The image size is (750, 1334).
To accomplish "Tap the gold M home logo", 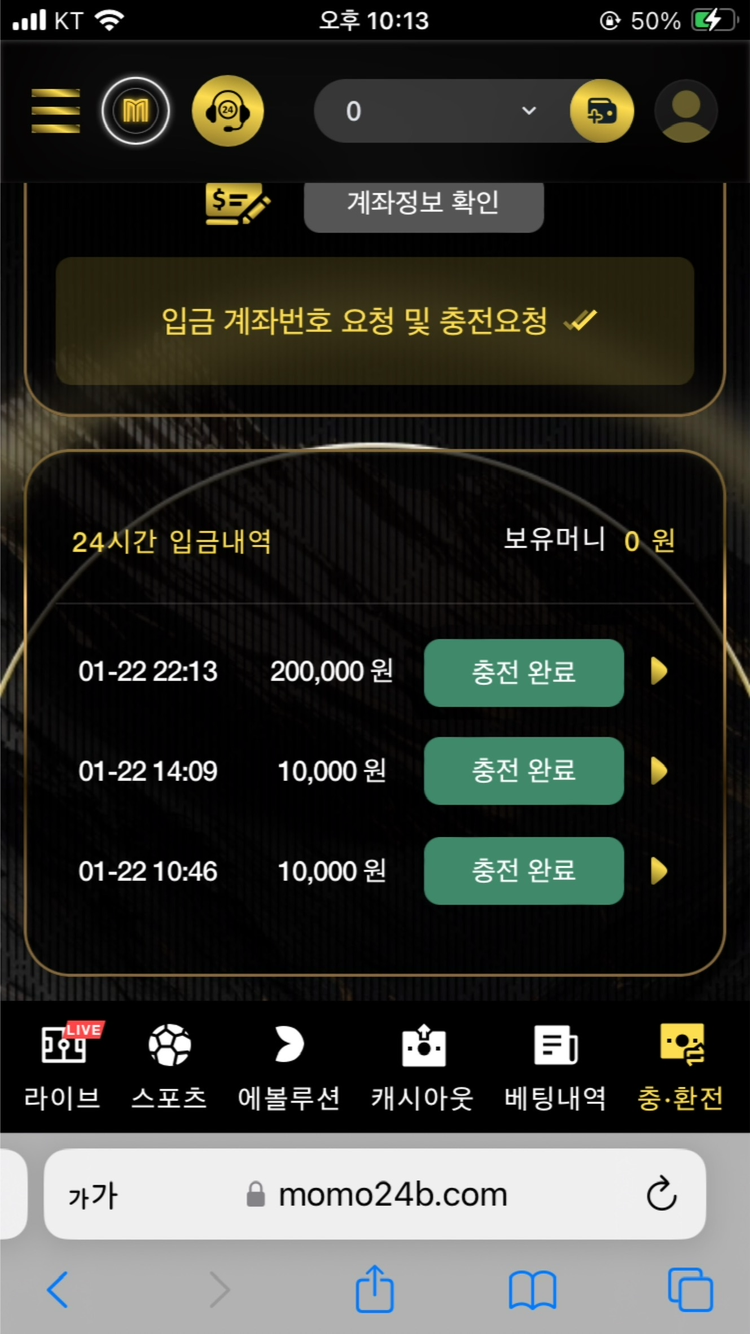I will click(x=135, y=111).
